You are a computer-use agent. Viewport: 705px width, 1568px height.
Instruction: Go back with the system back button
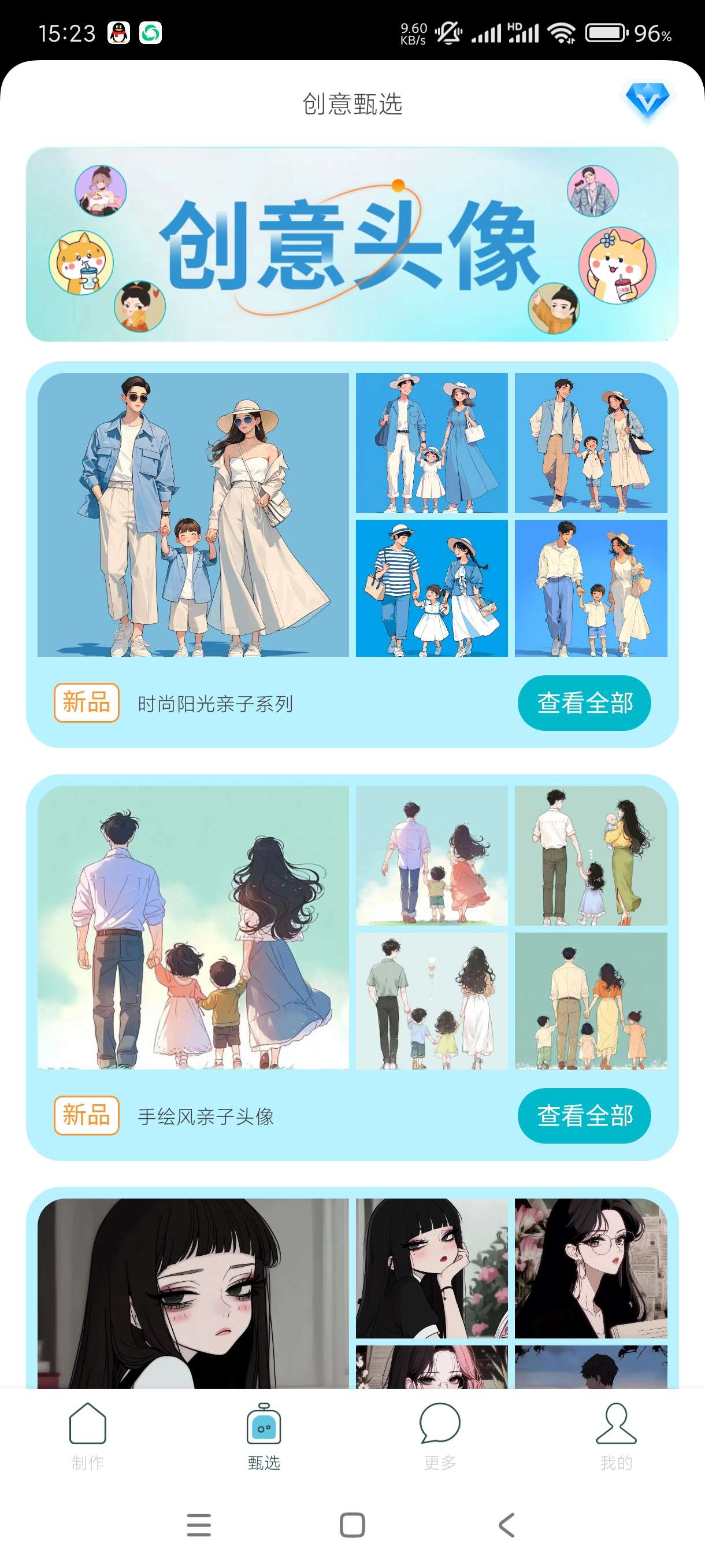(507, 1525)
